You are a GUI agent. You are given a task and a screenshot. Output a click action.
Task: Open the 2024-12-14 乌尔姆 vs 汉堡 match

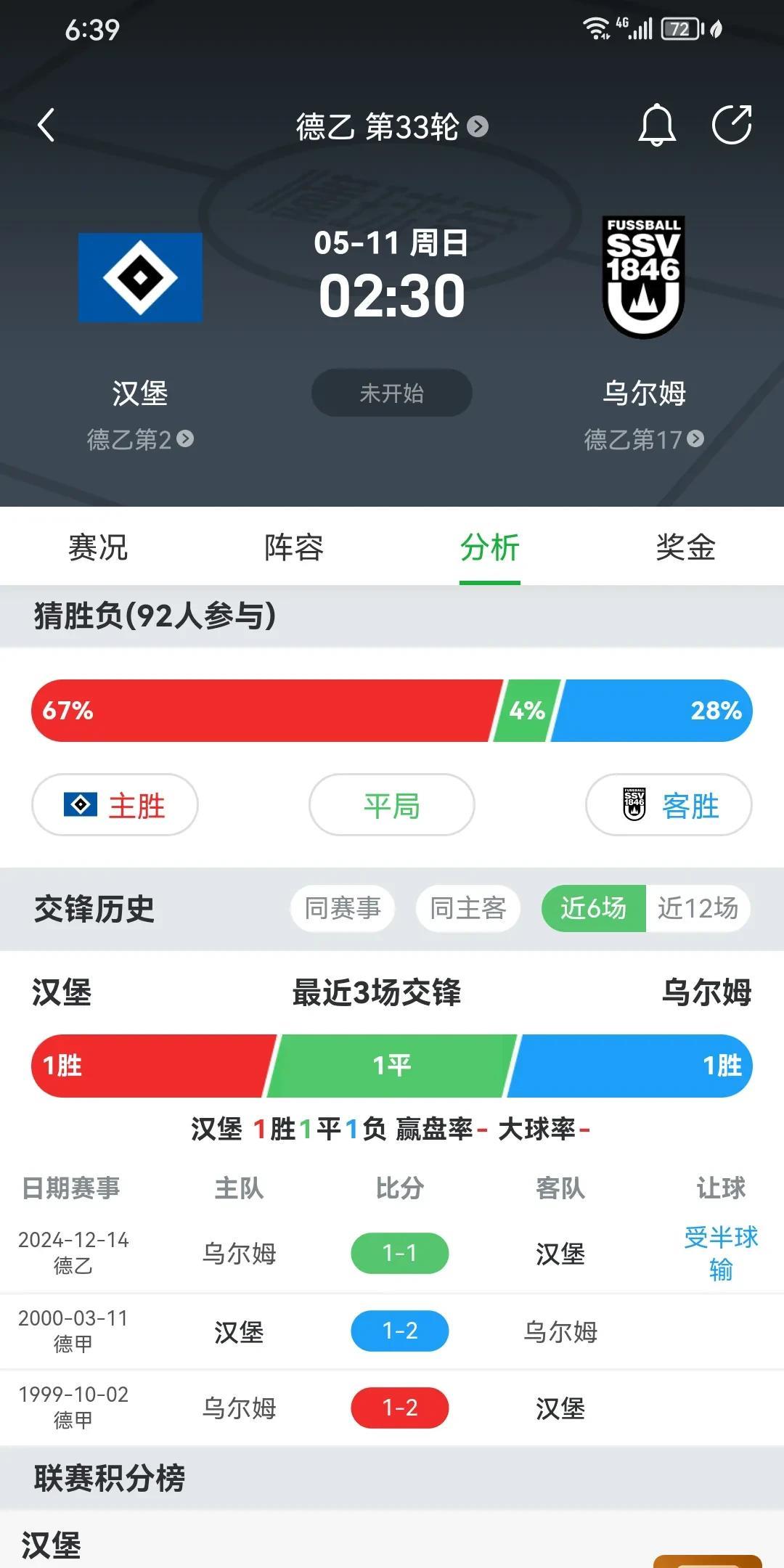[392, 1254]
